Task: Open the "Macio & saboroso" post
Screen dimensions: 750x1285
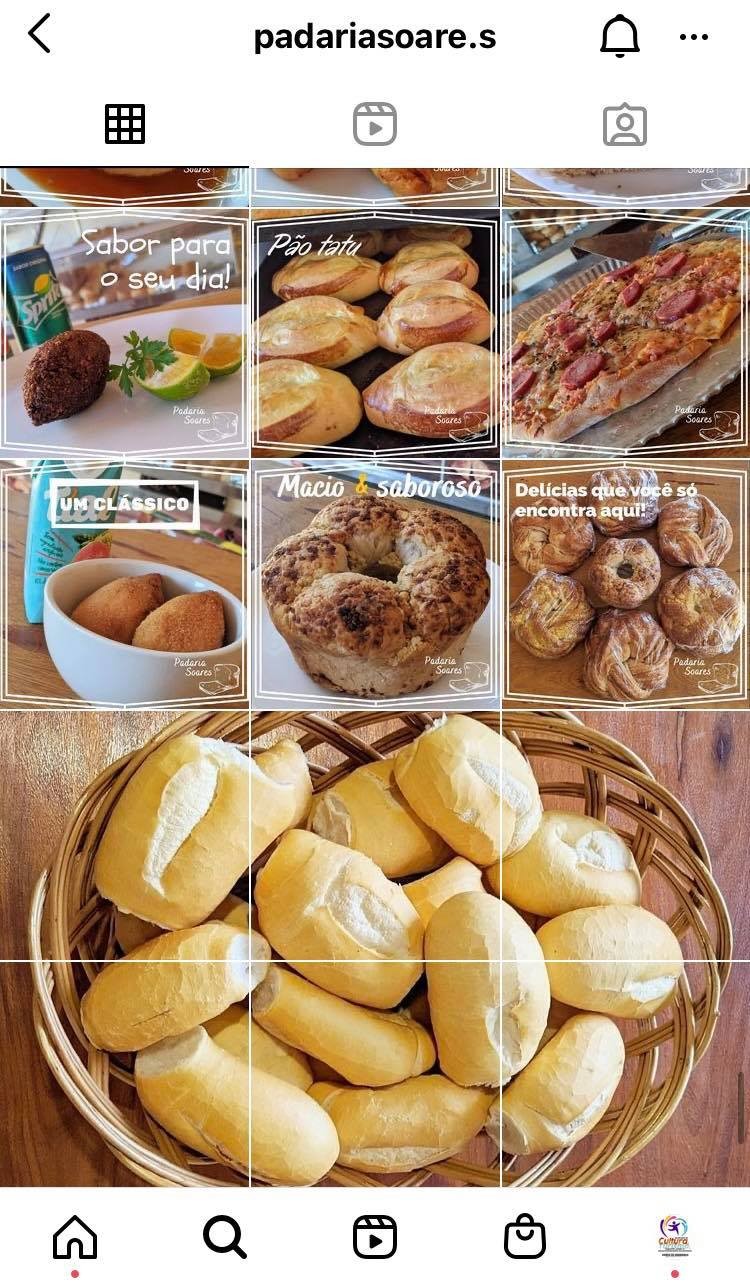Action: tap(375, 584)
